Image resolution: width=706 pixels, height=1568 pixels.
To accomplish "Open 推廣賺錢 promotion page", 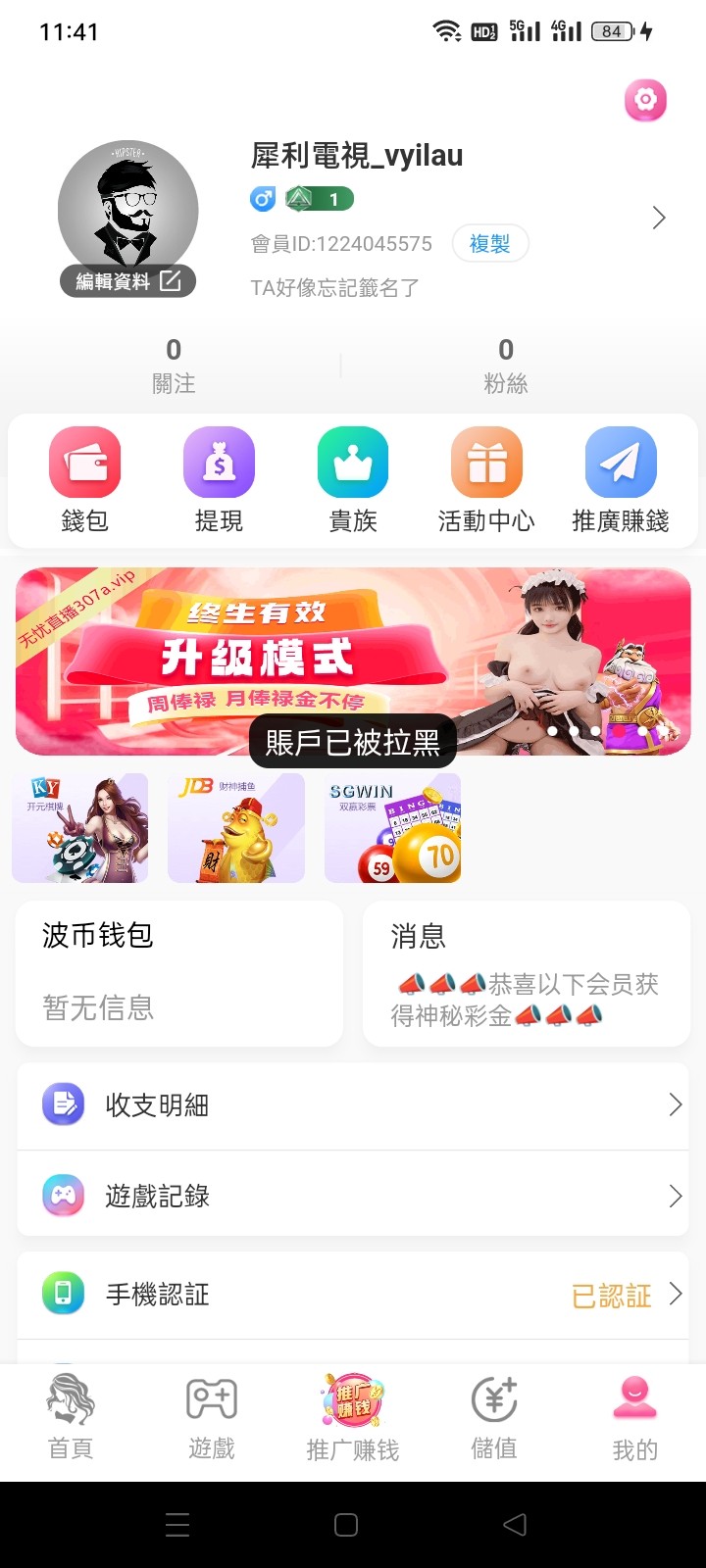I will click(620, 479).
